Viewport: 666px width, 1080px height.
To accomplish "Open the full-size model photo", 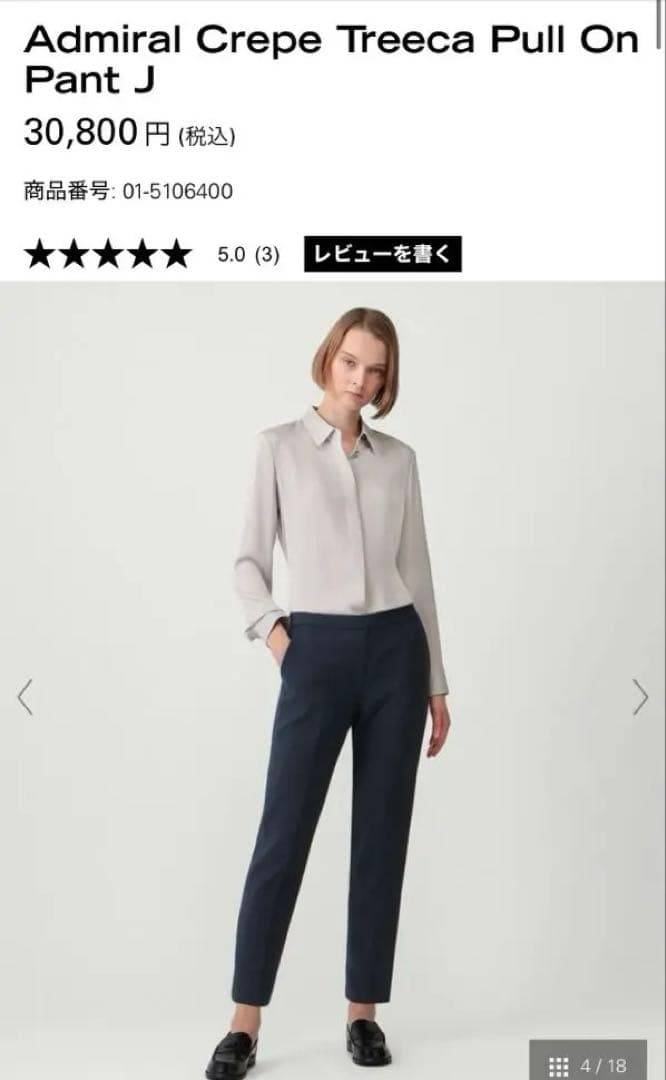I will point(340,680).
